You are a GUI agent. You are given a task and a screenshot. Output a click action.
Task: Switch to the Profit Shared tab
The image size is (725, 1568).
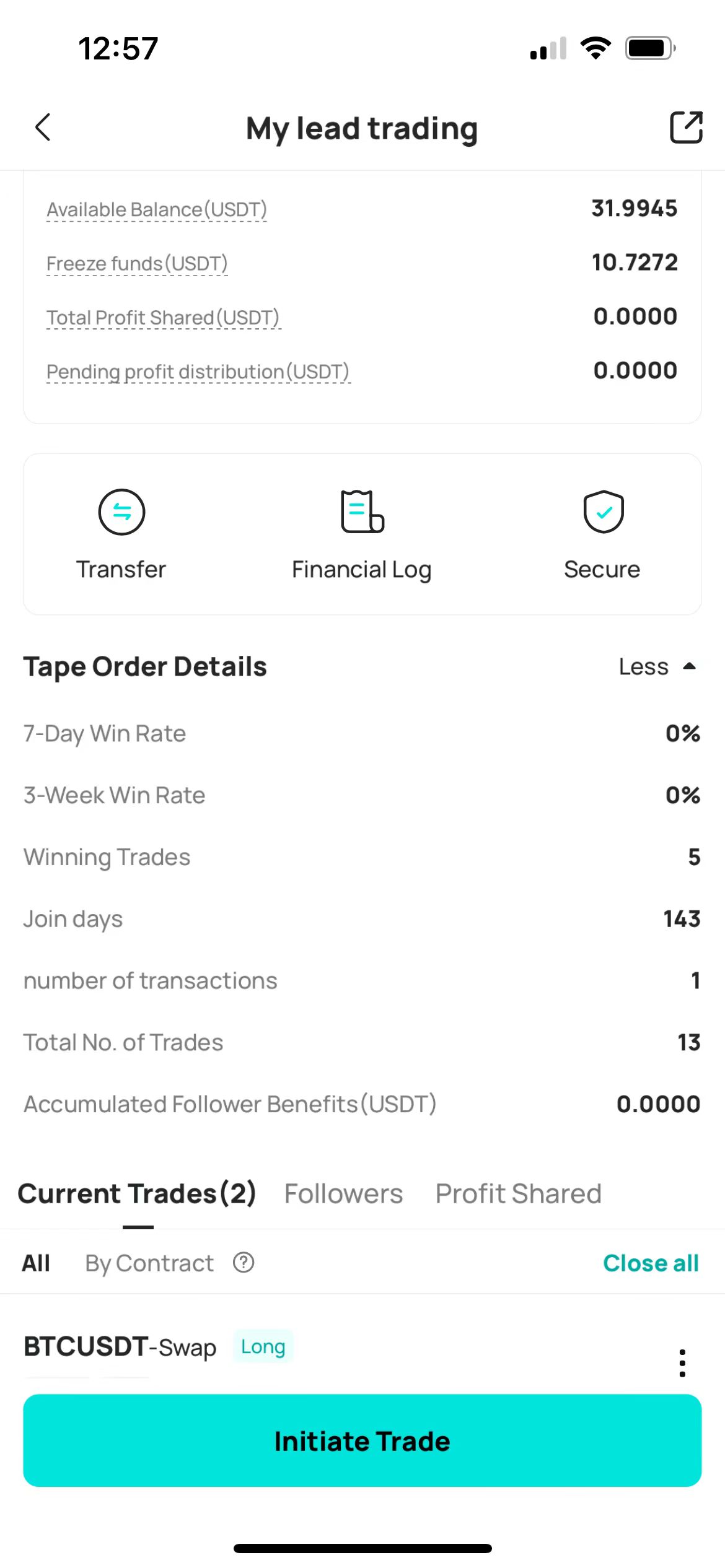518,1194
